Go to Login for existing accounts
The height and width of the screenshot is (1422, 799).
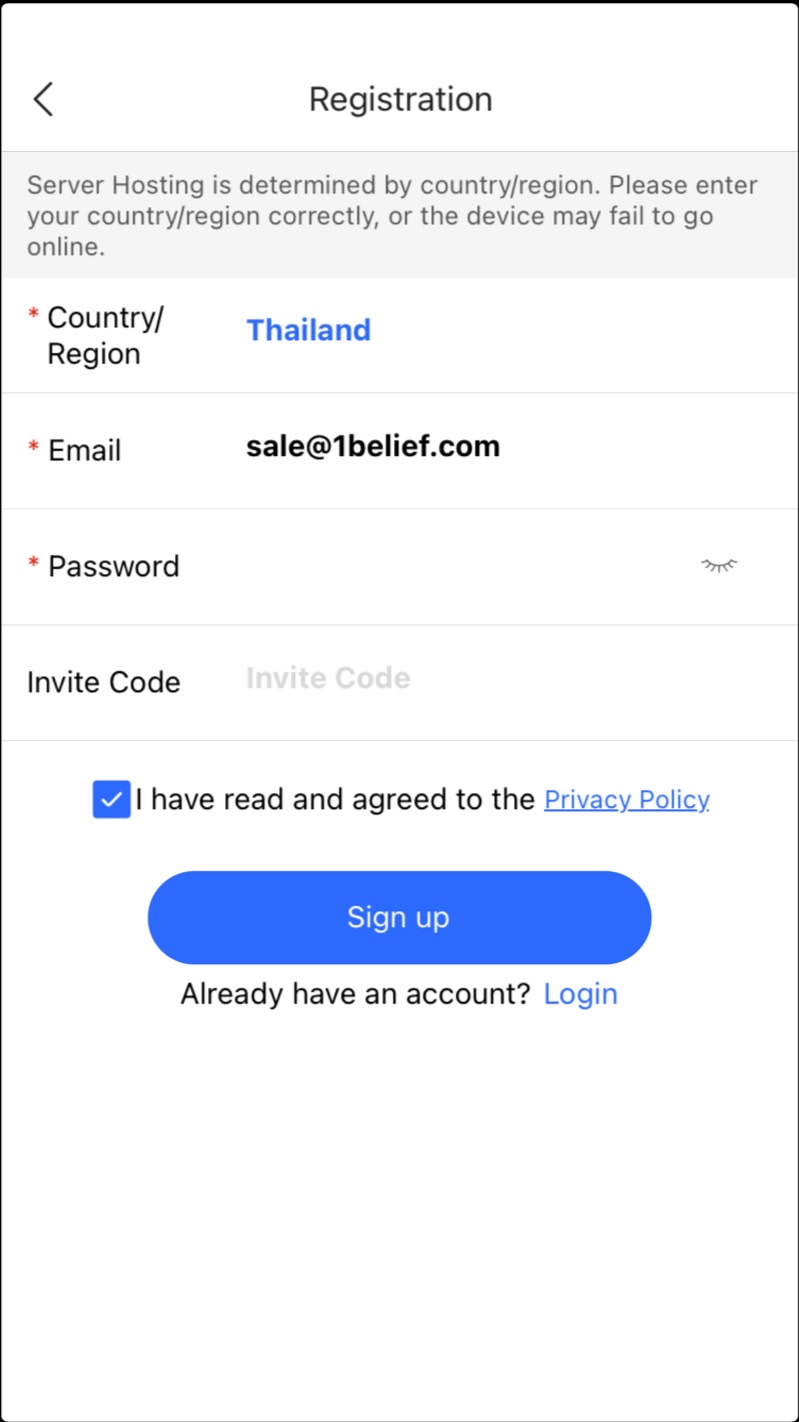pos(580,994)
